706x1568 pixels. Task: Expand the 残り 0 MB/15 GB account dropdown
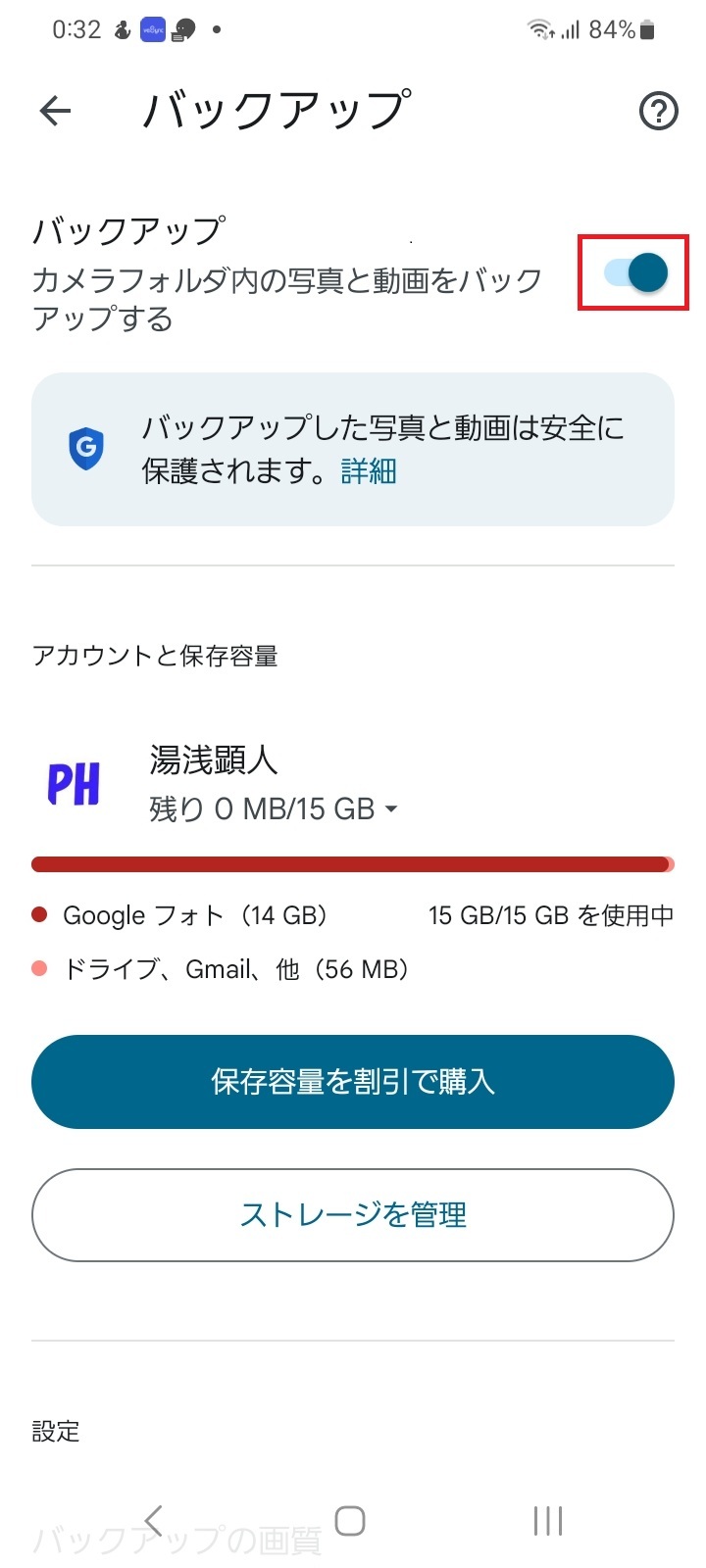coord(274,808)
